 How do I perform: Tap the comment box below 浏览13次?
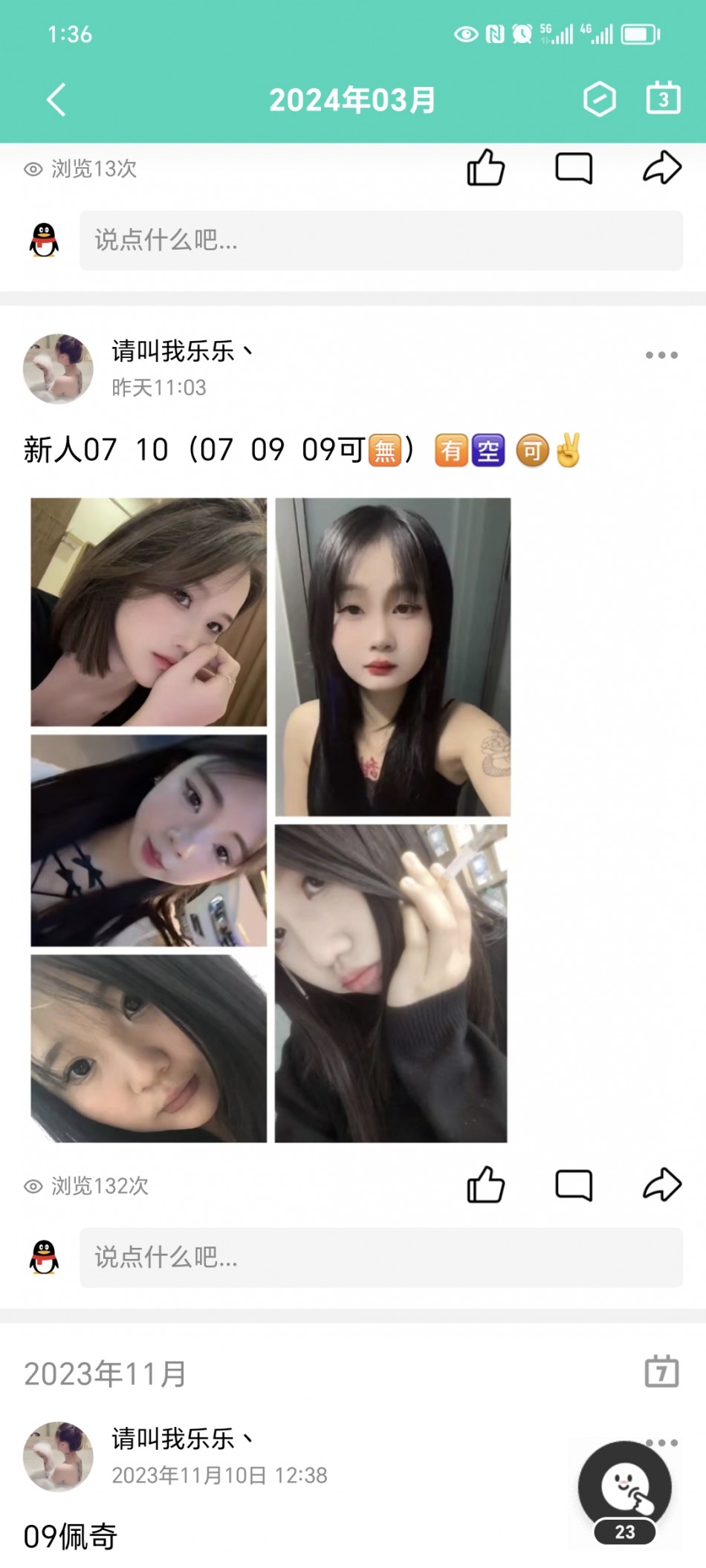click(x=380, y=241)
